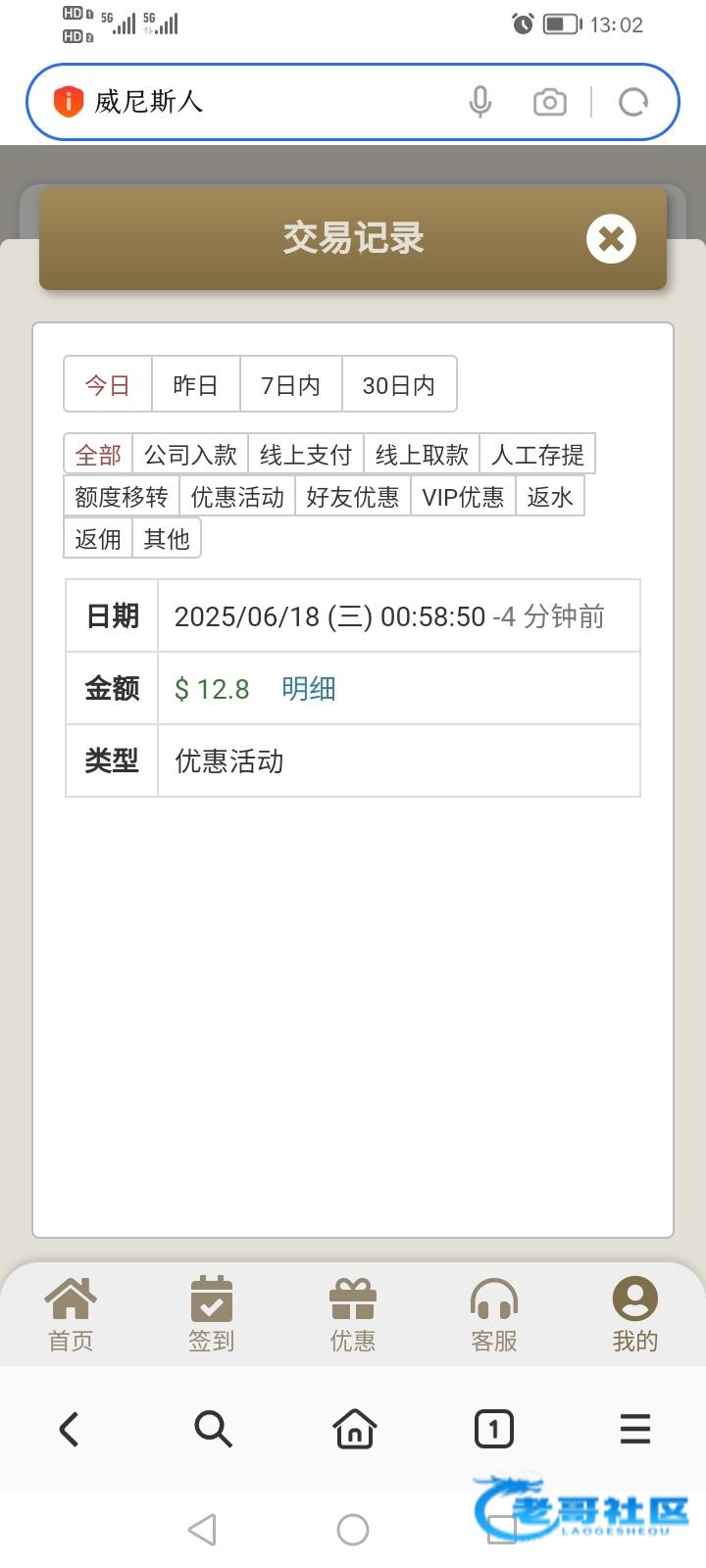
Task: Open the 客服 customer service tab
Action: click(494, 1314)
